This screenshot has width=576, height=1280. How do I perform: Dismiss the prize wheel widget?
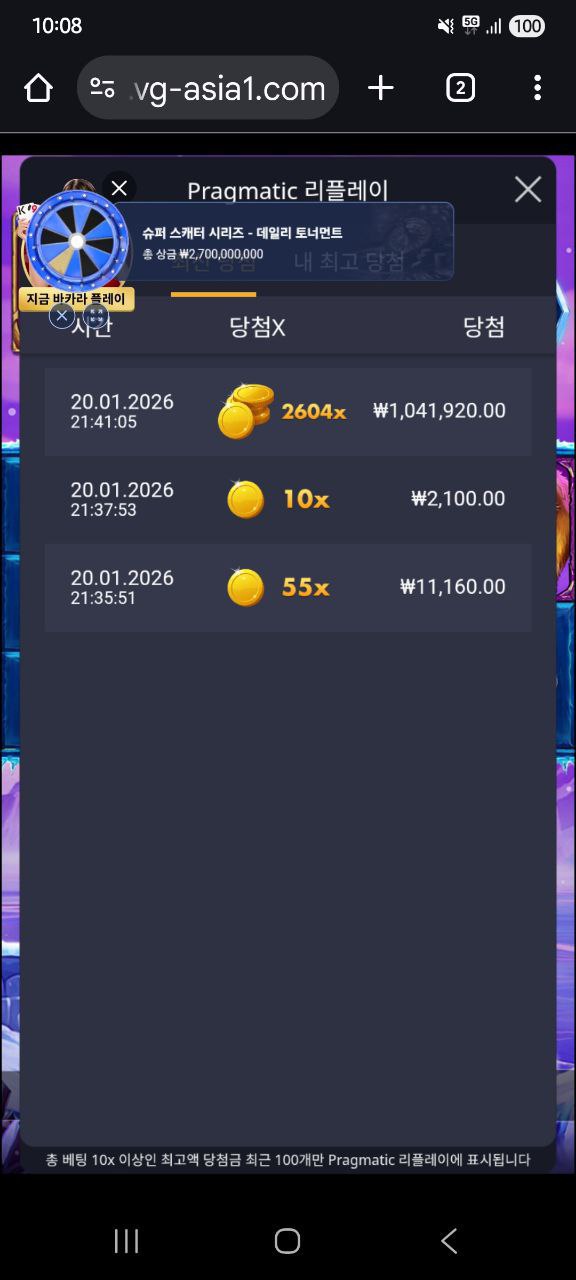[x=119, y=188]
